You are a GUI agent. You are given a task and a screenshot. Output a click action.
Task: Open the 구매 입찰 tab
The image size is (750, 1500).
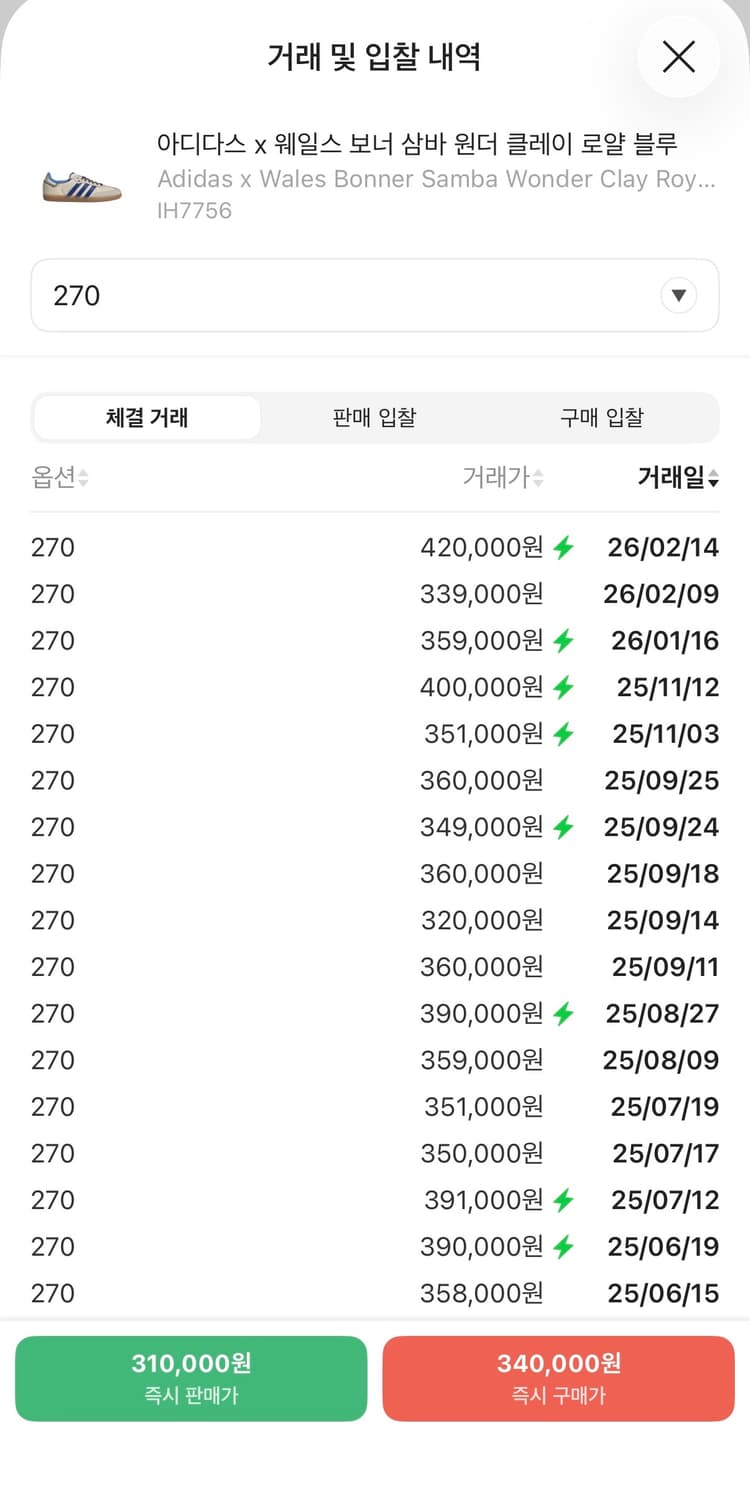(x=601, y=418)
